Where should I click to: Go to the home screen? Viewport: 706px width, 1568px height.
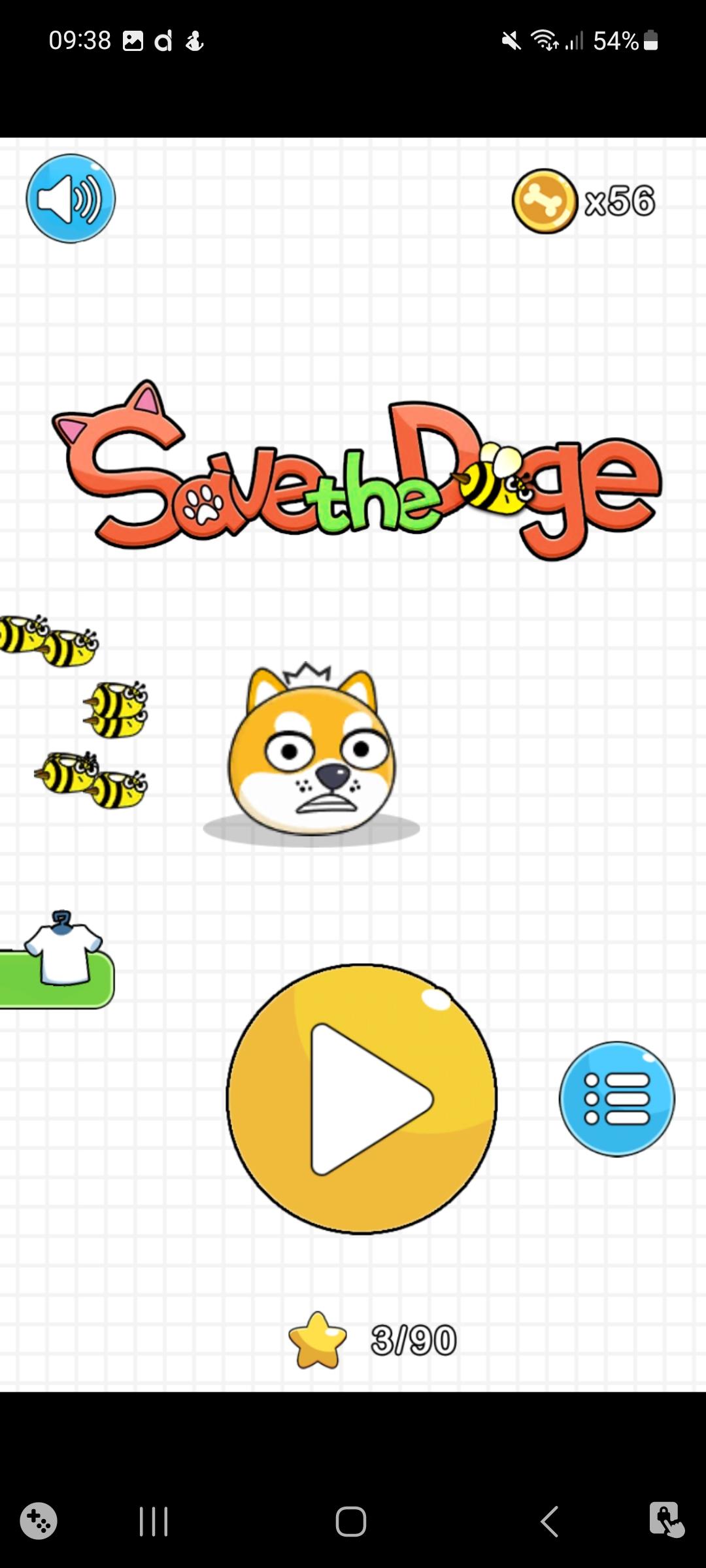point(351,1522)
